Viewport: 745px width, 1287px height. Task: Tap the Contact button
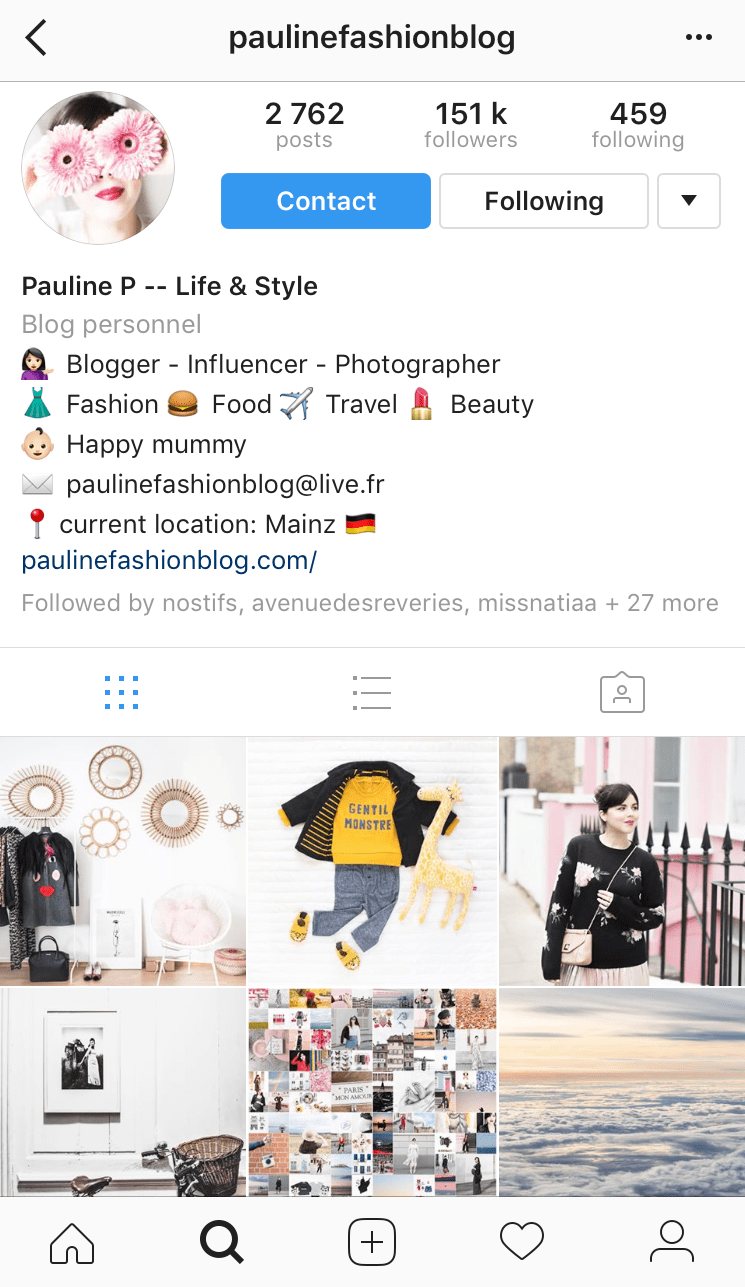point(326,201)
